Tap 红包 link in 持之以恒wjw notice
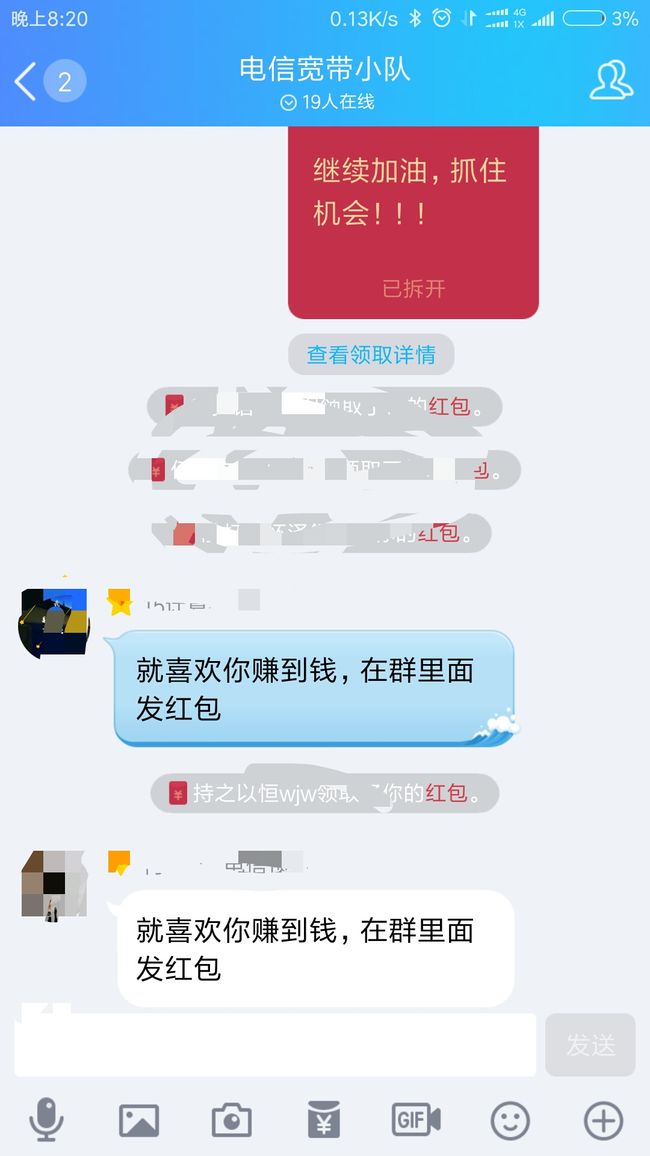Viewport: 650px width, 1156px height. pos(446,793)
